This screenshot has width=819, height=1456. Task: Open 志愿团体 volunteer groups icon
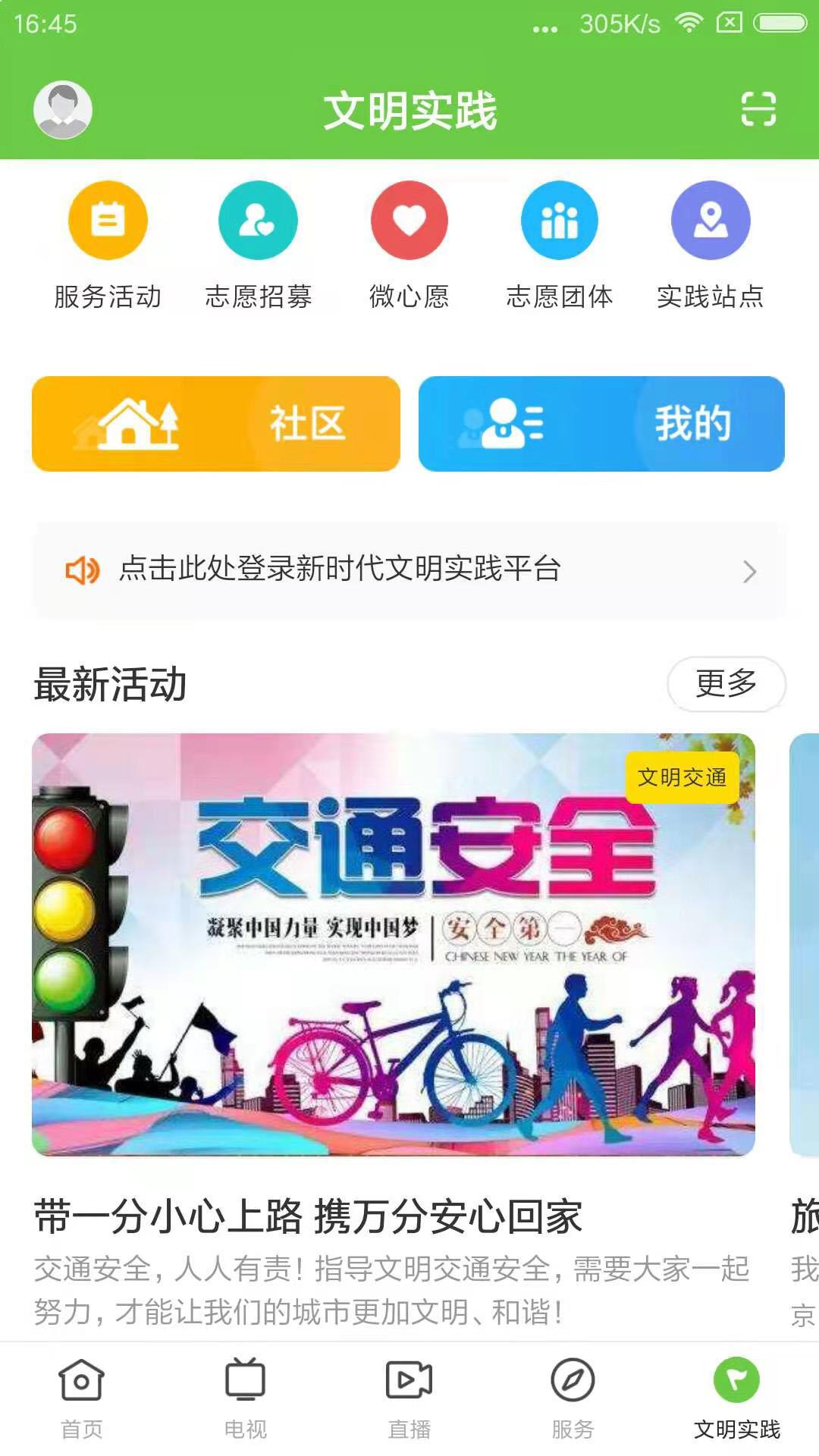point(559,221)
